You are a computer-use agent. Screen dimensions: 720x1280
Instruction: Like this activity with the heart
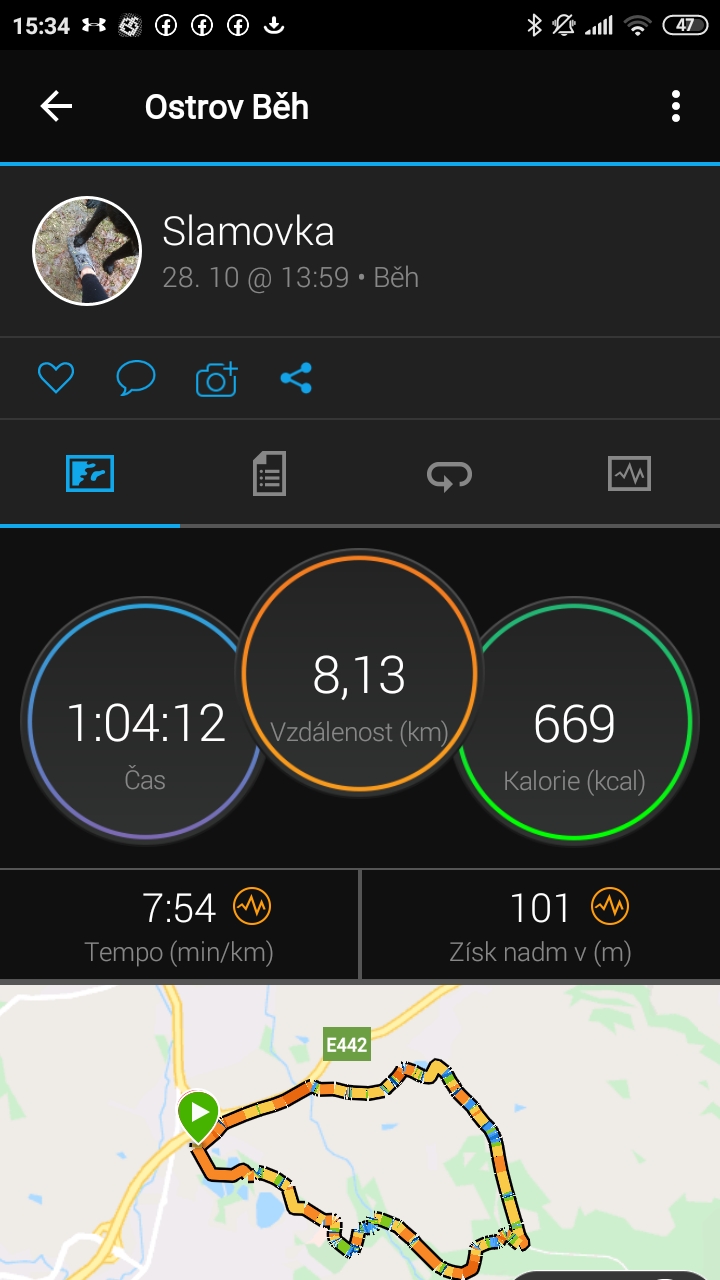click(x=56, y=378)
